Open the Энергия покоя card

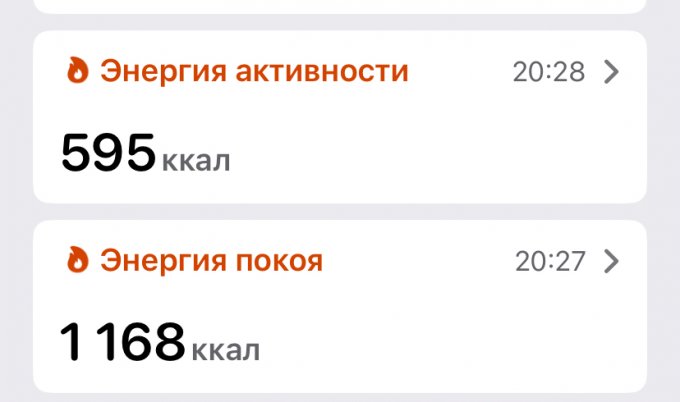coord(340,306)
